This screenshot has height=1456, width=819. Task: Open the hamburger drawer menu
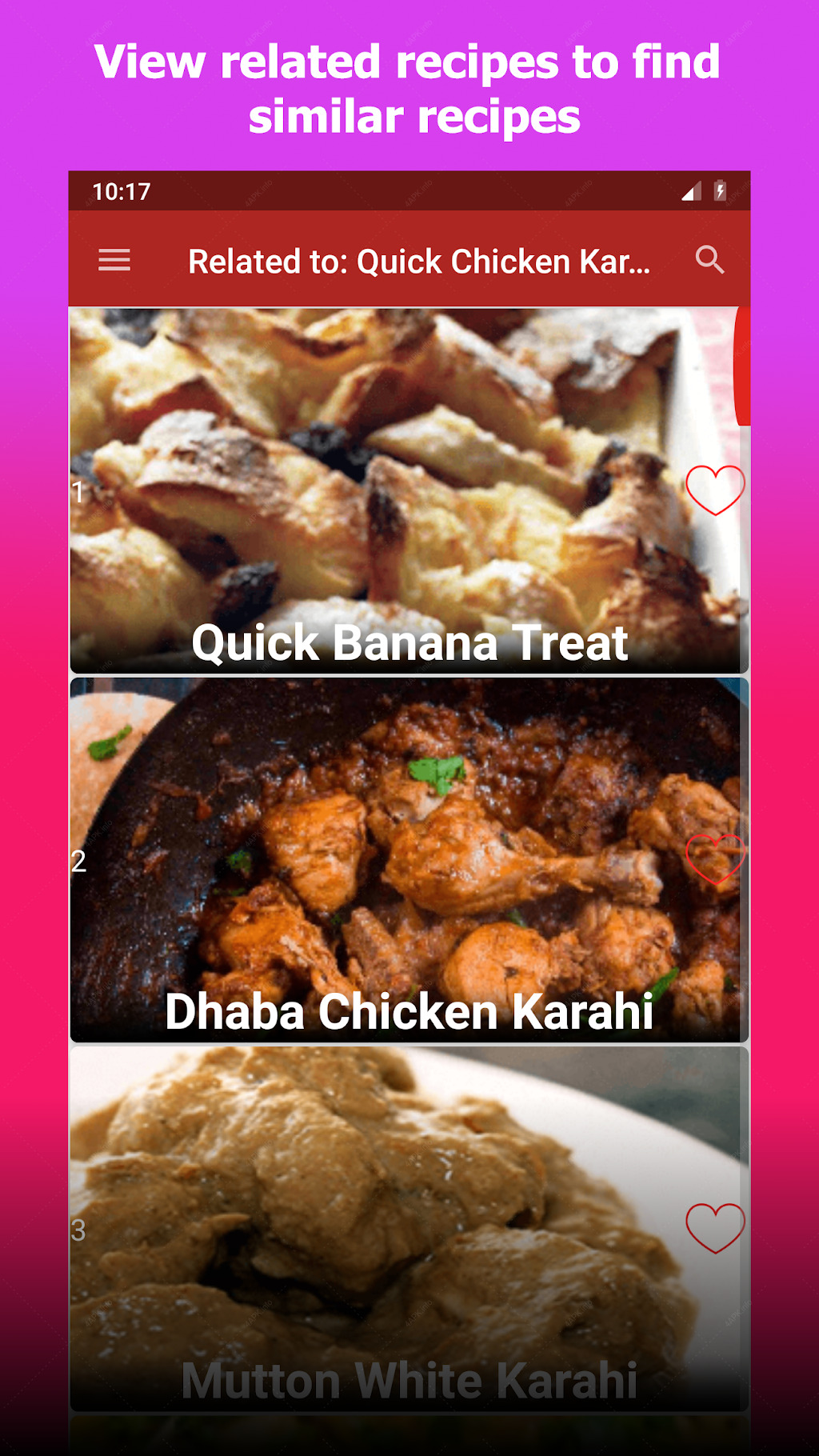(x=114, y=260)
